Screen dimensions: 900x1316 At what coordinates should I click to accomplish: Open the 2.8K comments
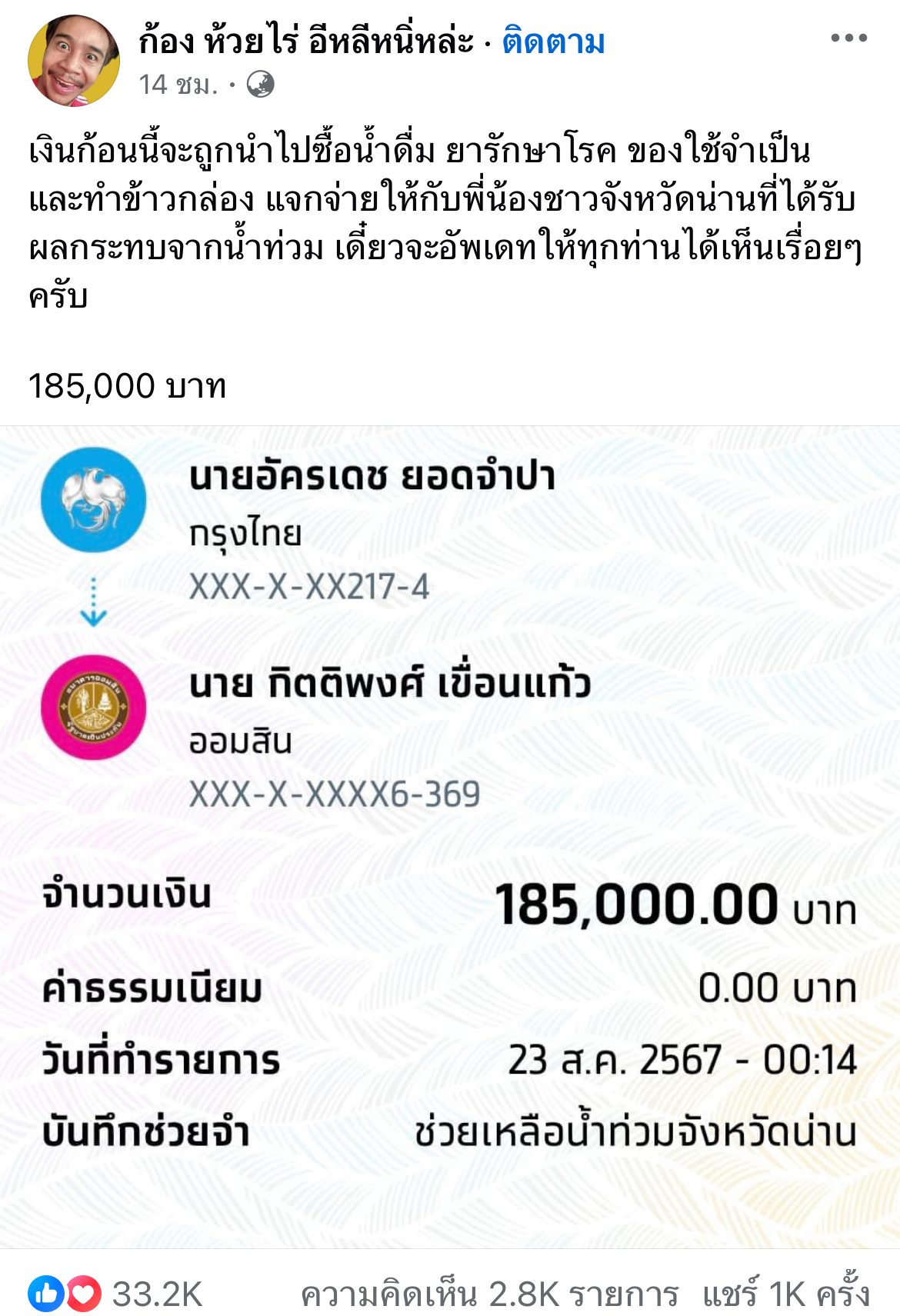pyautogui.click(x=489, y=1294)
